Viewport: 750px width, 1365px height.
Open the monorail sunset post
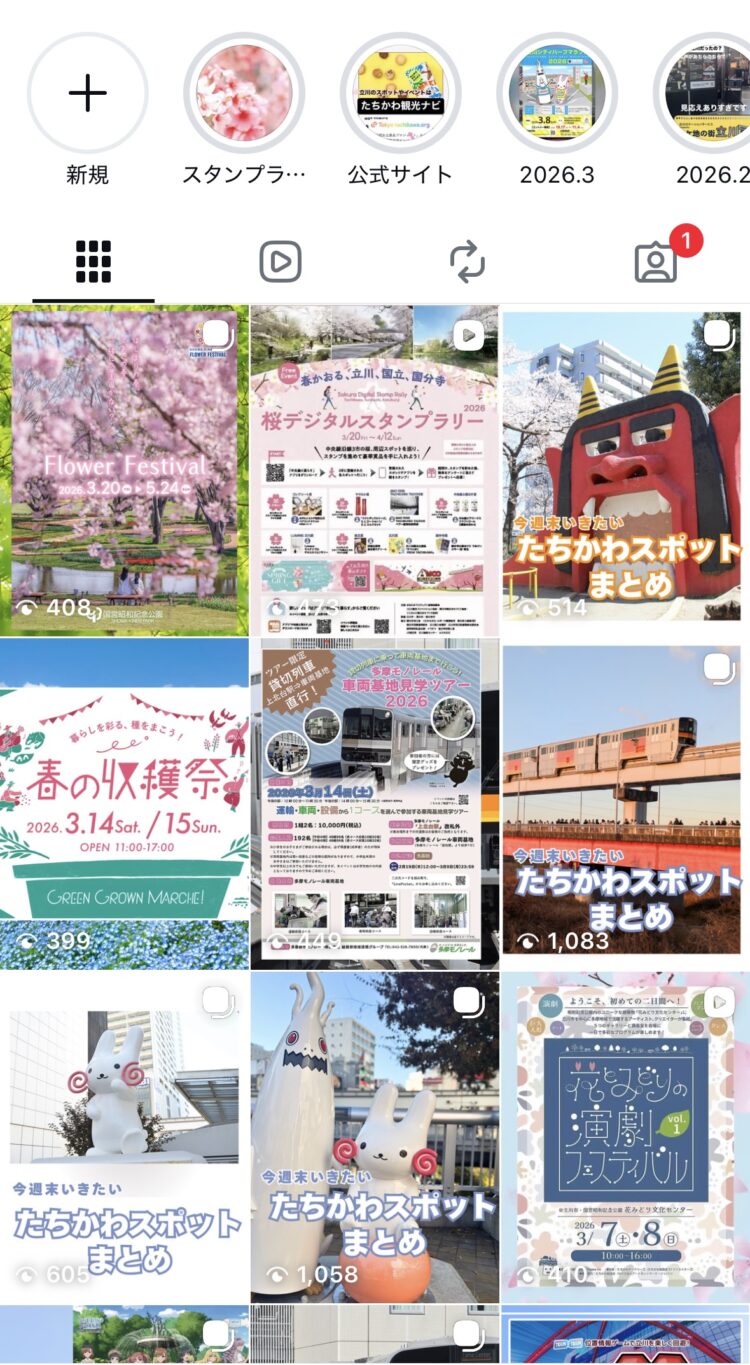click(626, 805)
